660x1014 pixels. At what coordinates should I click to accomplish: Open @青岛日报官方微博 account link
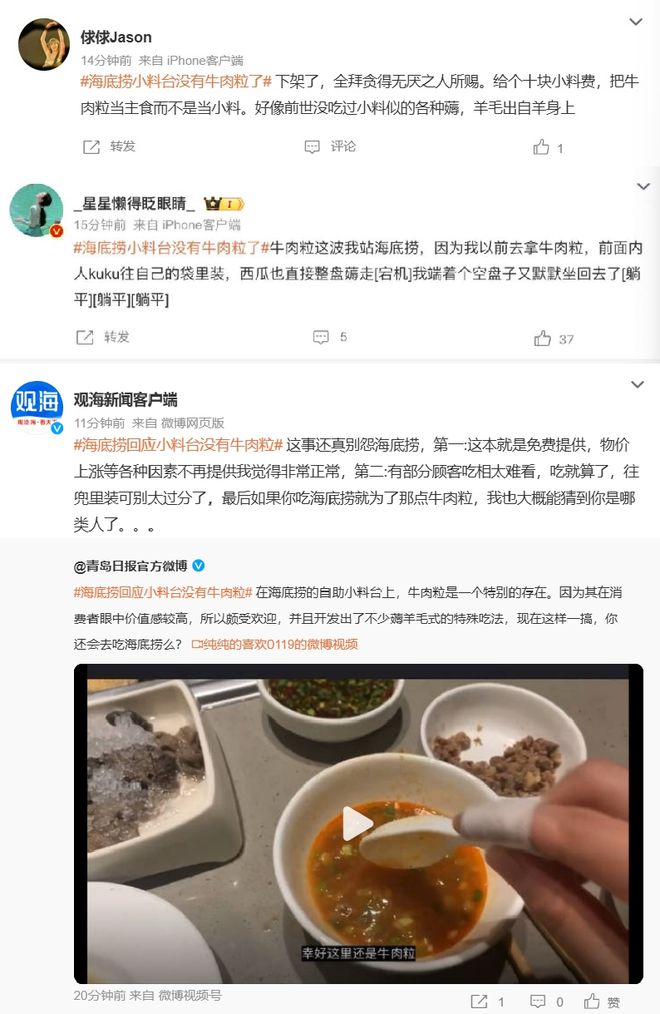(x=132, y=566)
